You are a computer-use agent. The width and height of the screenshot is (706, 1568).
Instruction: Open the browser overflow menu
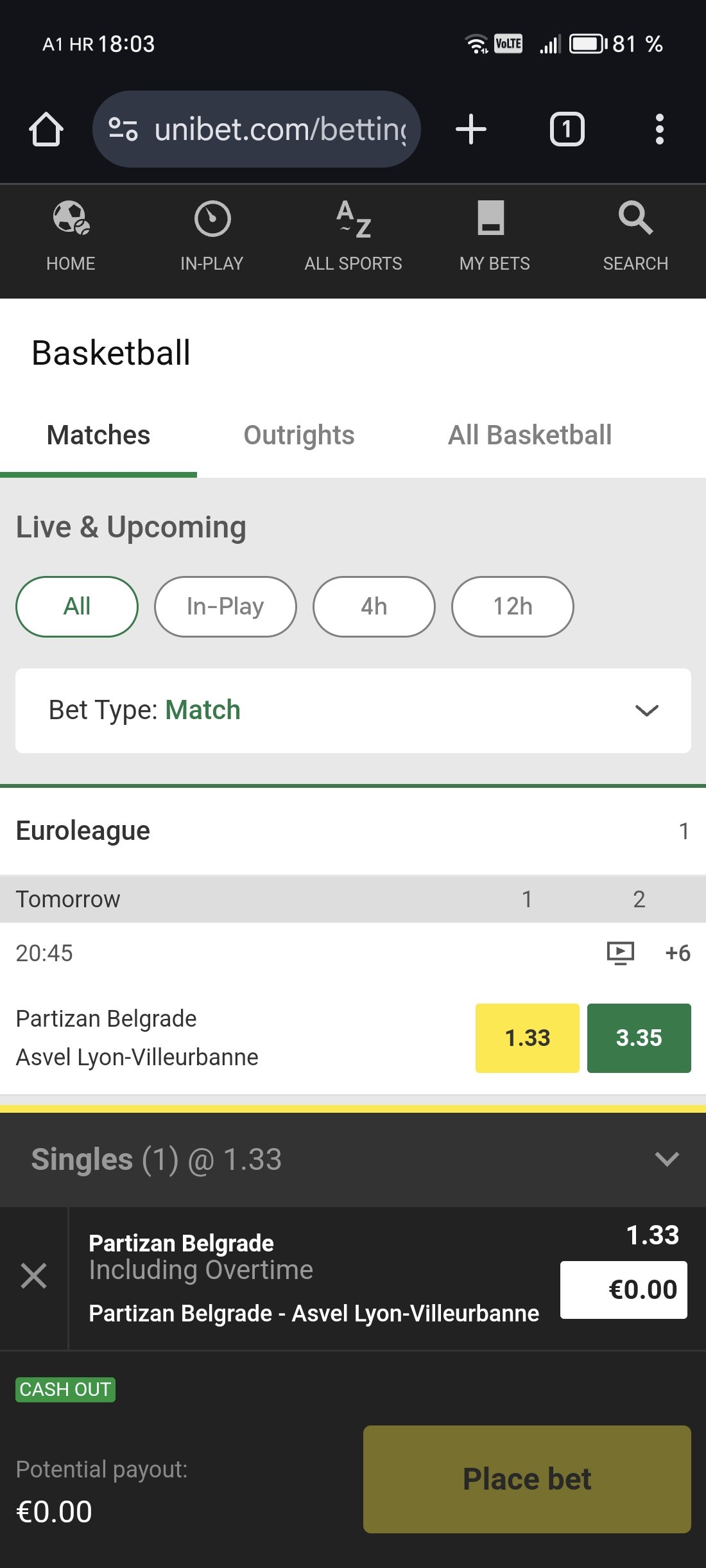(659, 129)
